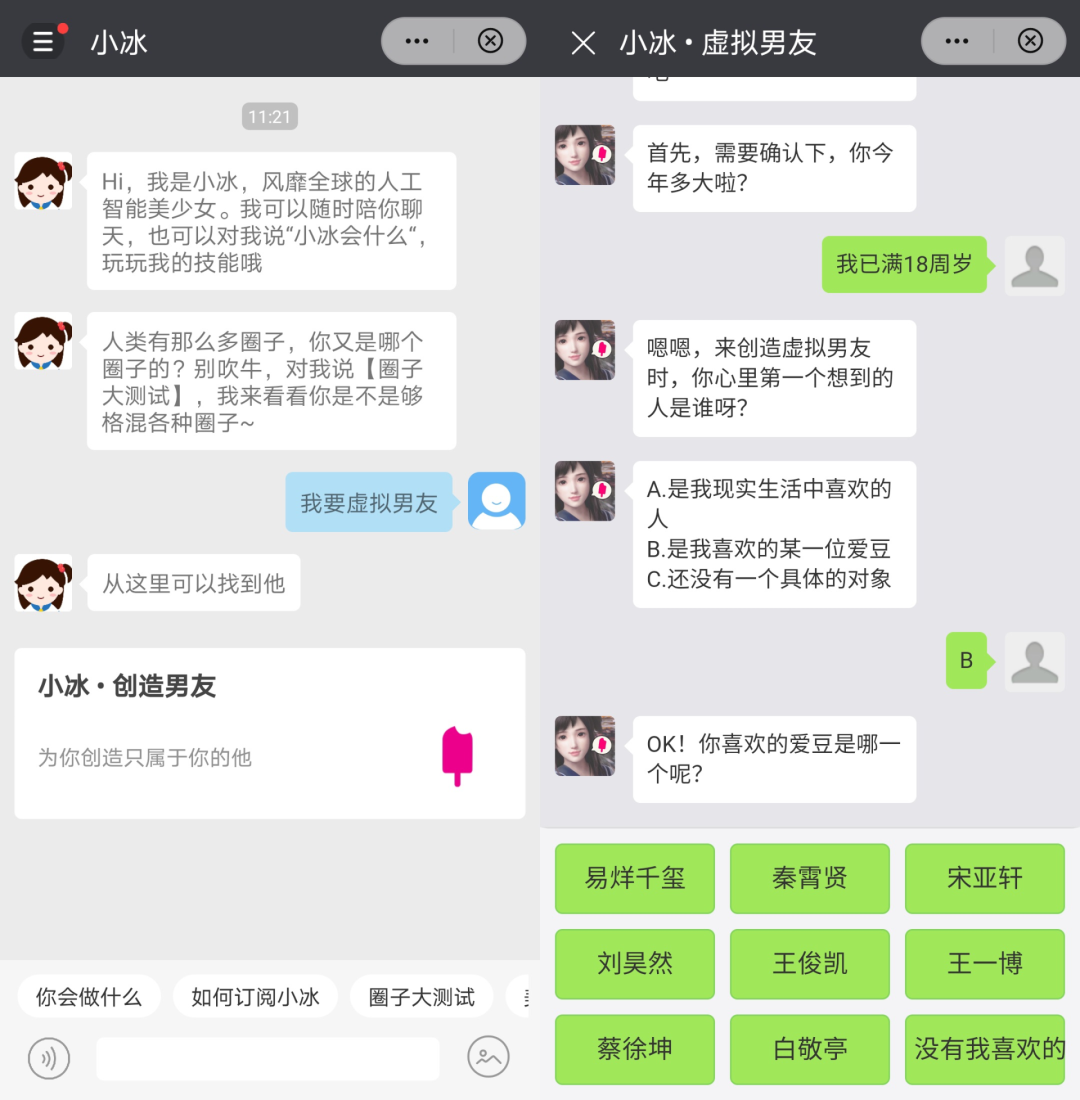Choose 宋亚轩 from the idol list
Viewport: 1080px width, 1100px height.
click(x=985, y=878)
